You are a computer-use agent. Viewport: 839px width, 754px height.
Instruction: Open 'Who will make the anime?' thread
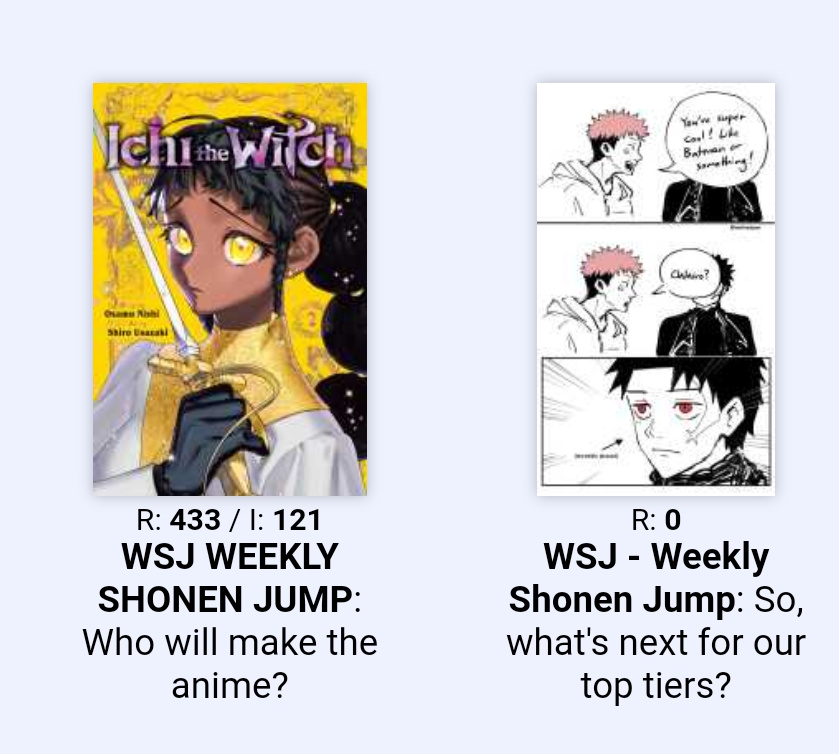click(x=230, y=642)
